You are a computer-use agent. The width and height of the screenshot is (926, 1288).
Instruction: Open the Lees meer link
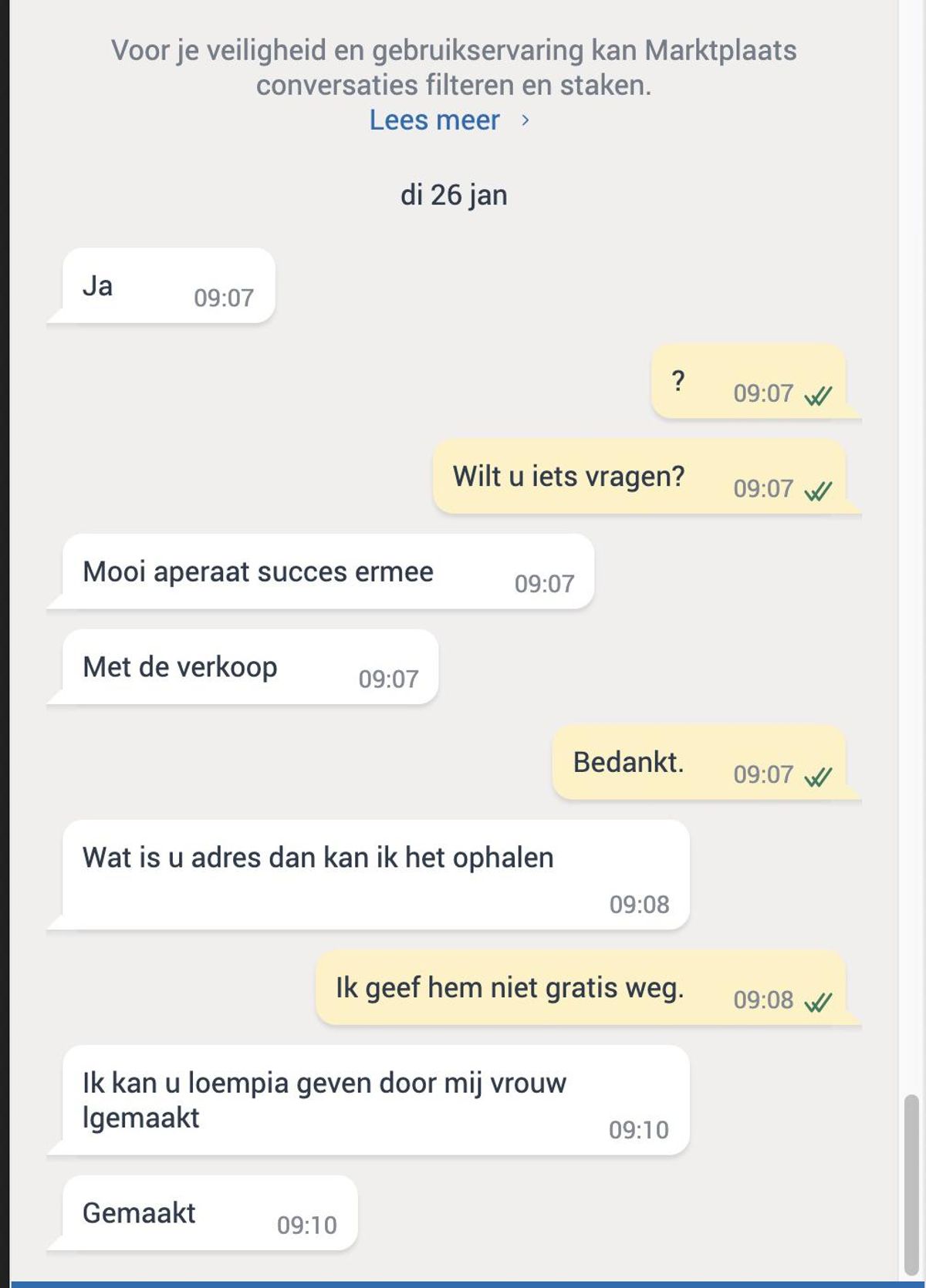click(435, 120)
